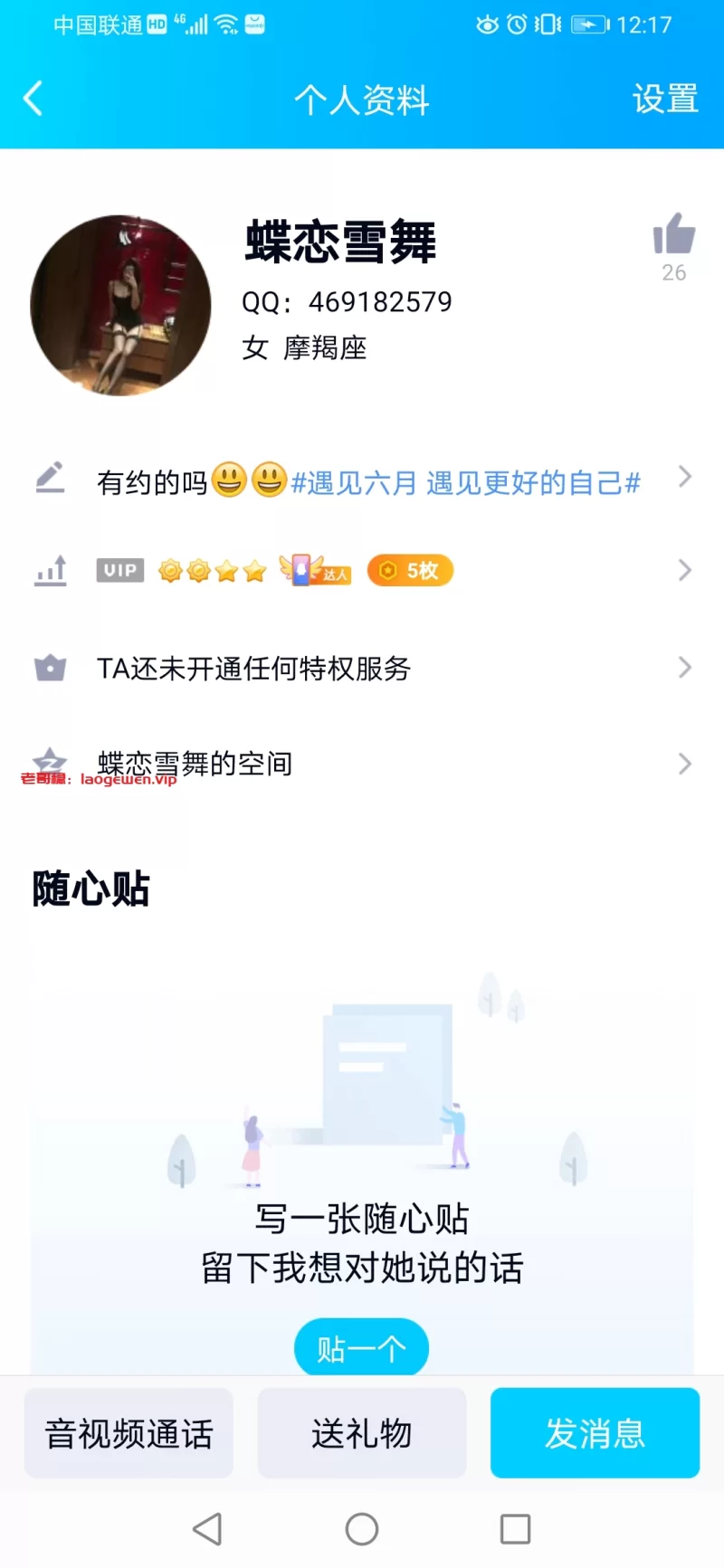
Task: Open 设置 in the top bar
Action: click(x=665, y=99)
